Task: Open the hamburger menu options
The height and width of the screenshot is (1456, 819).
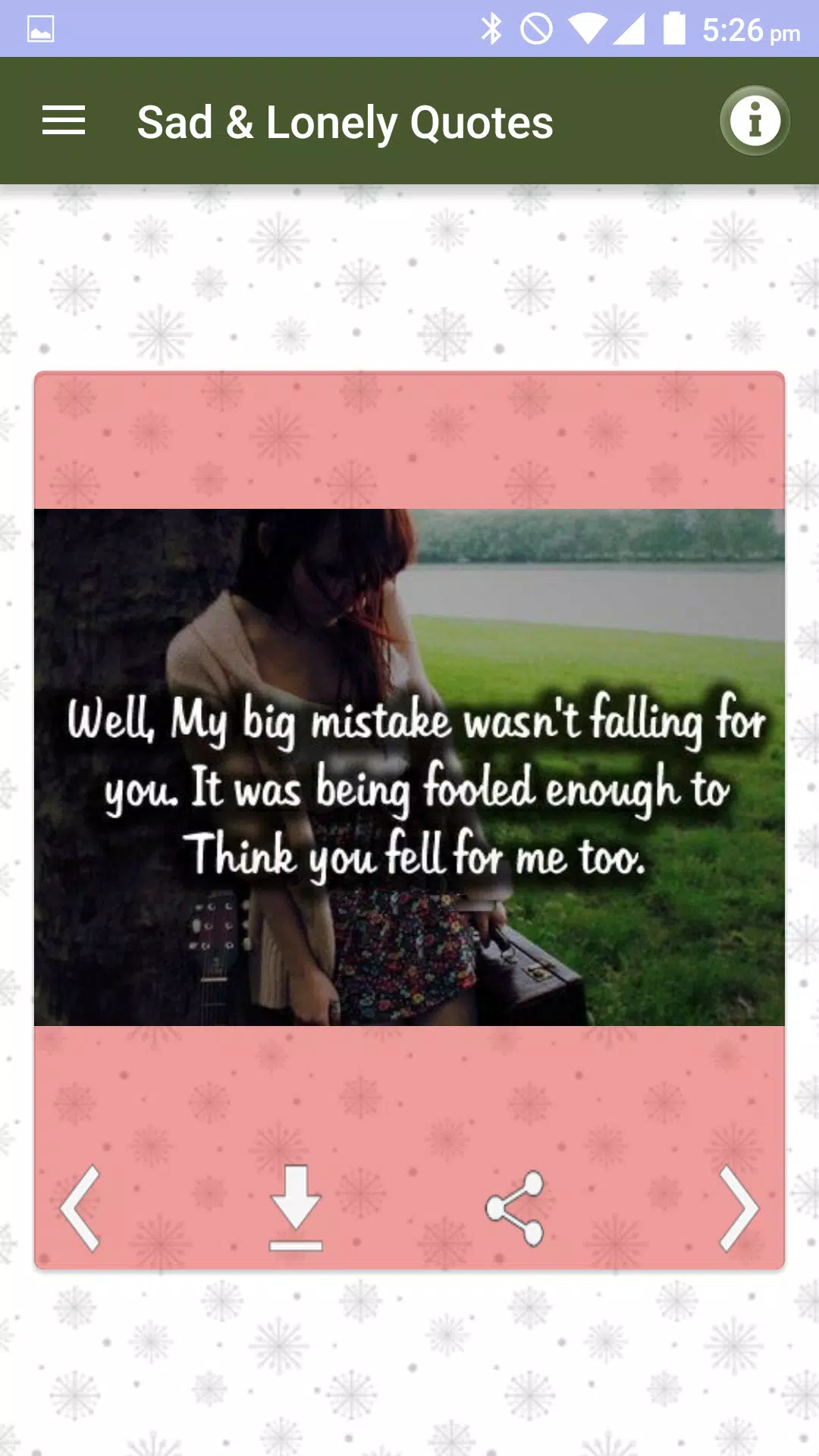Action: [65, 121]
